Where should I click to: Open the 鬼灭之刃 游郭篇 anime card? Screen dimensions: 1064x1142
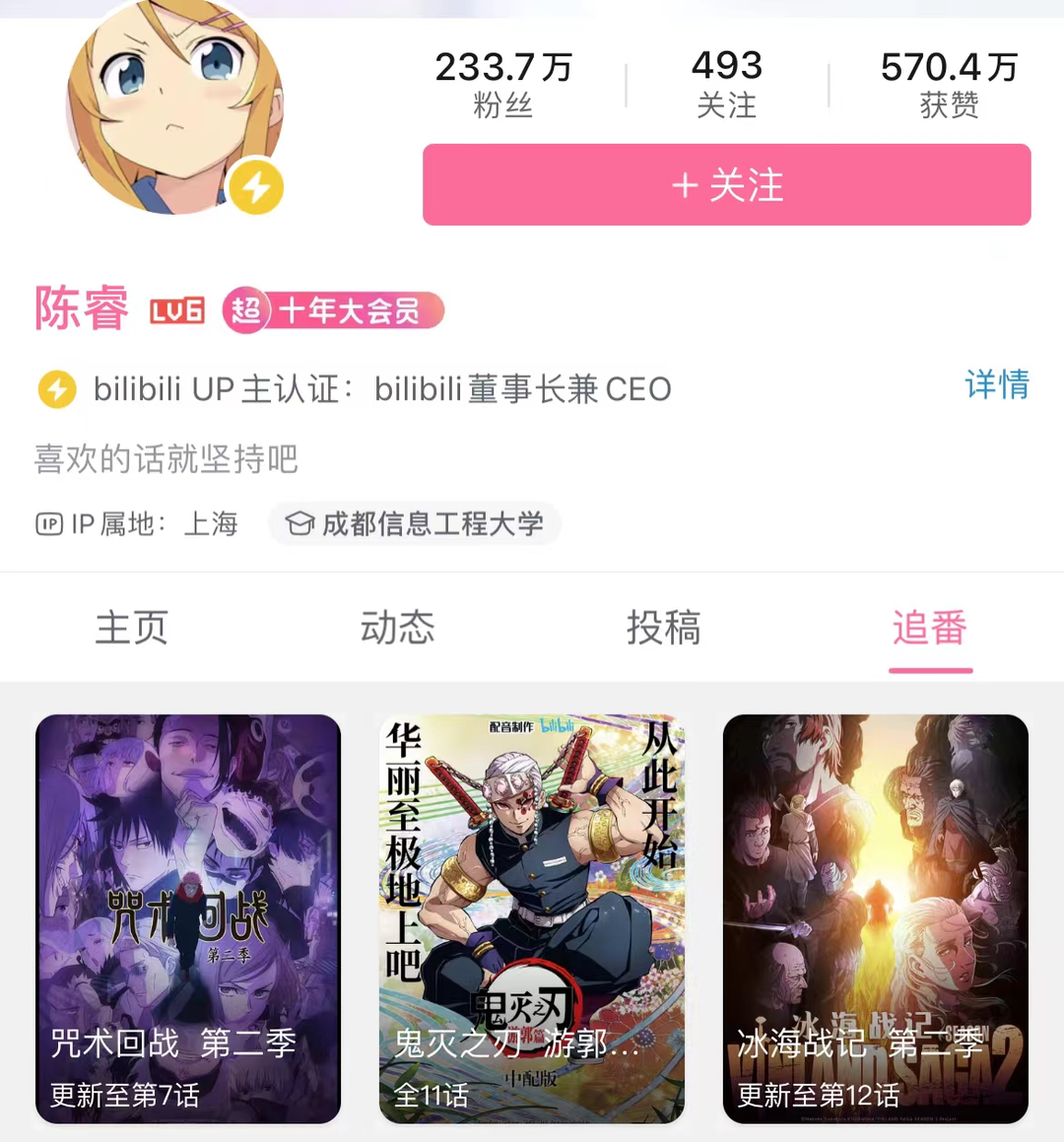coord(532,918)
